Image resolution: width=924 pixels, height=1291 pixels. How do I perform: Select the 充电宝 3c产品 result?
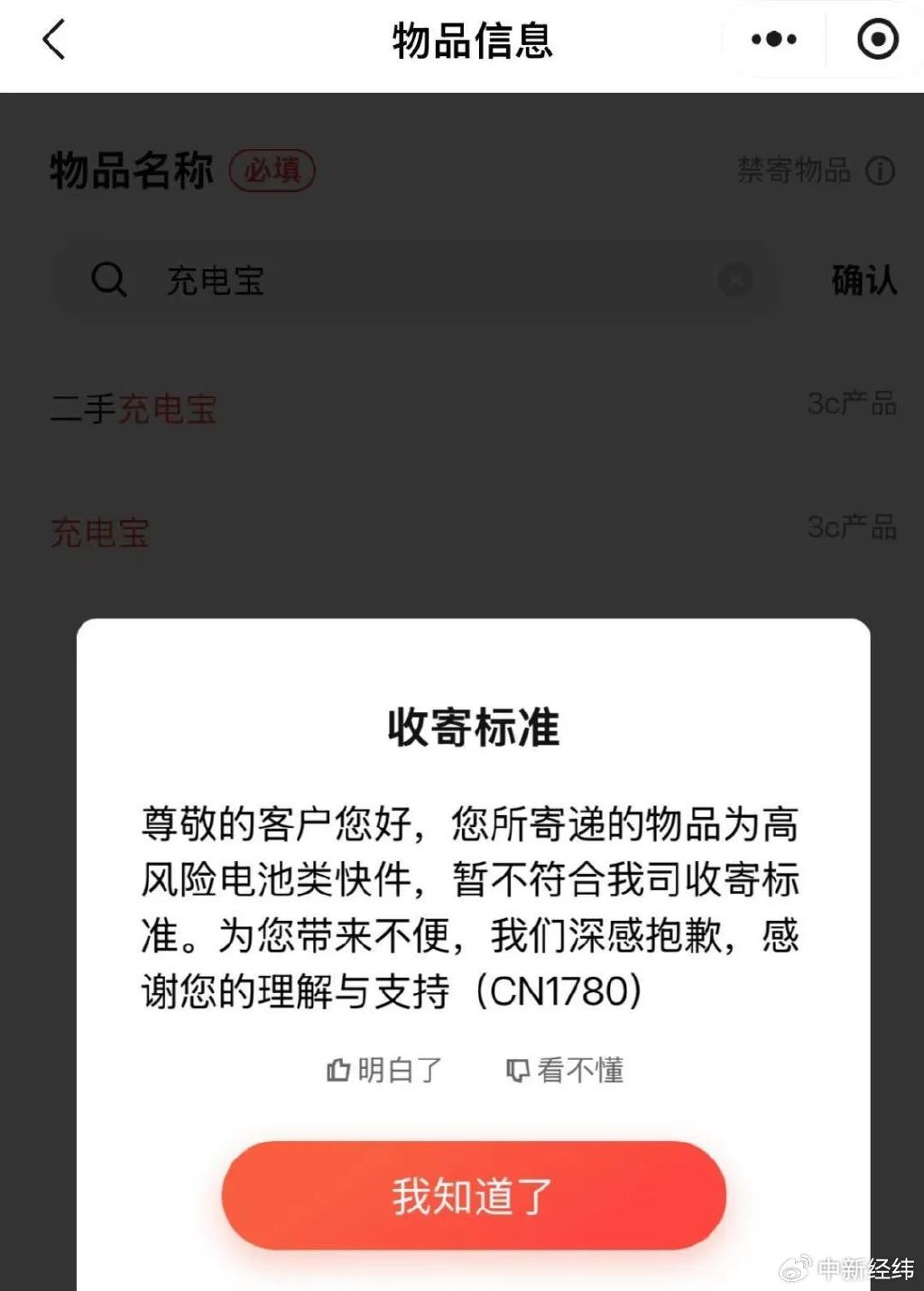(100, 533)
